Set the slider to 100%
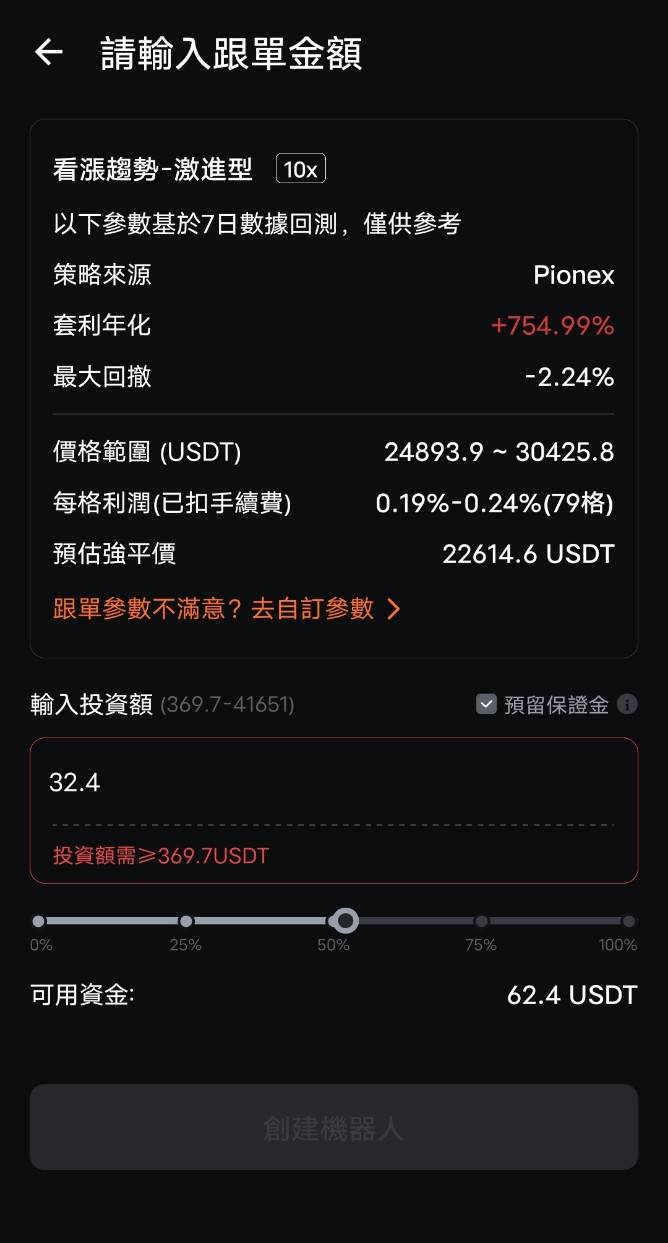 pyautogui.click(x=628, y=921)
